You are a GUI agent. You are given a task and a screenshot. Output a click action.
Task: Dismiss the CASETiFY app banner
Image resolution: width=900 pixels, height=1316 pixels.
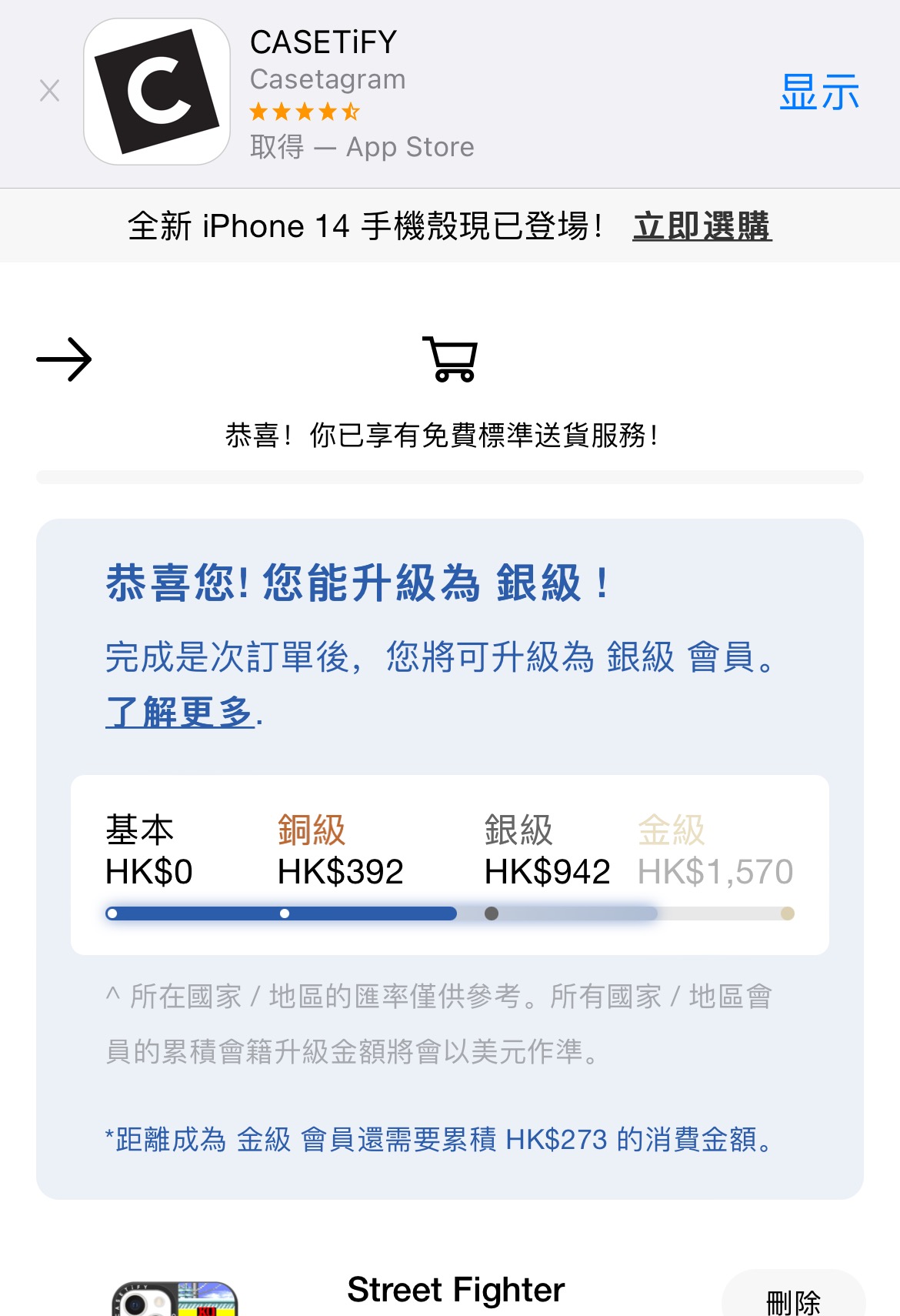[49, 91]
